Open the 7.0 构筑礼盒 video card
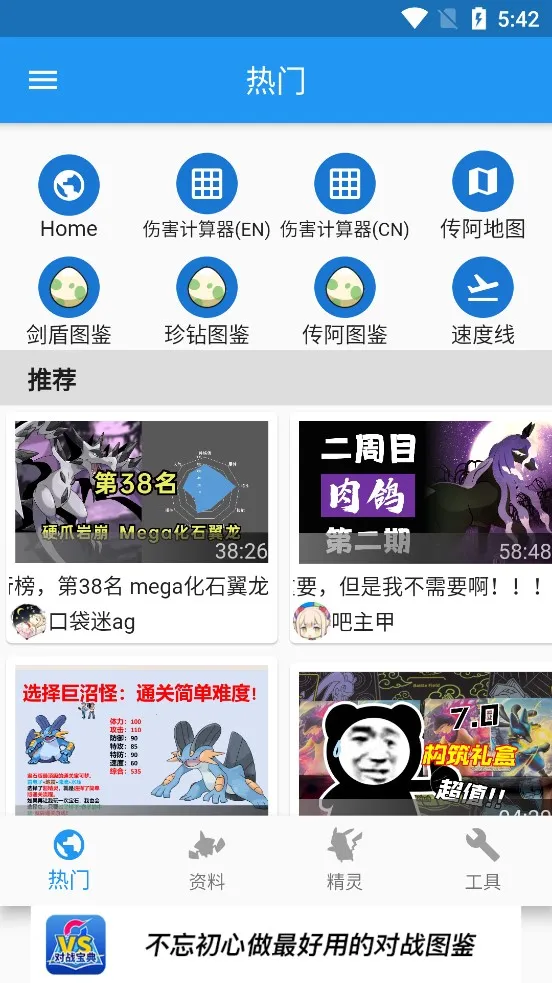This screenshot has height=983, width=552. coord(421,738)
